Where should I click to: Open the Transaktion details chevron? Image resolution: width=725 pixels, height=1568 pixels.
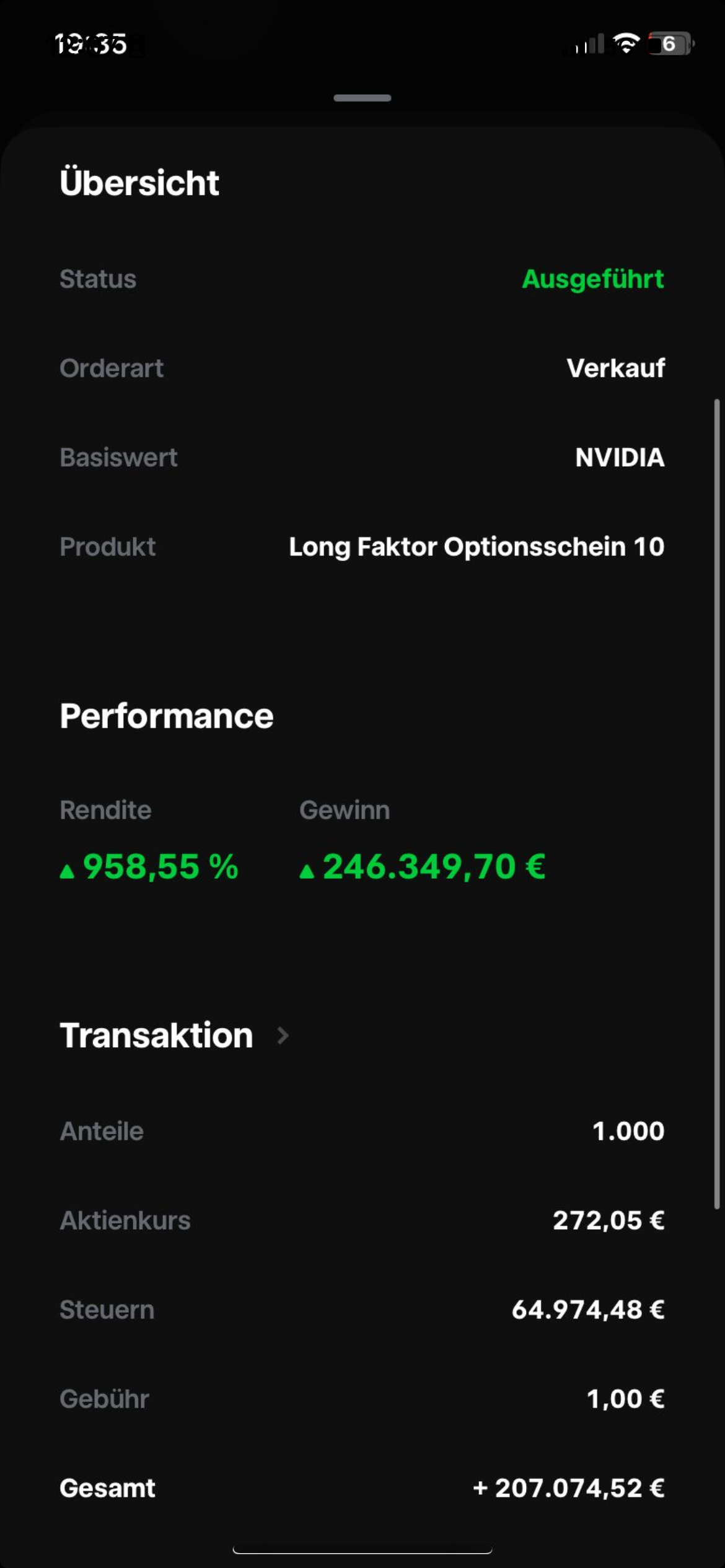tap(283, 1035)
